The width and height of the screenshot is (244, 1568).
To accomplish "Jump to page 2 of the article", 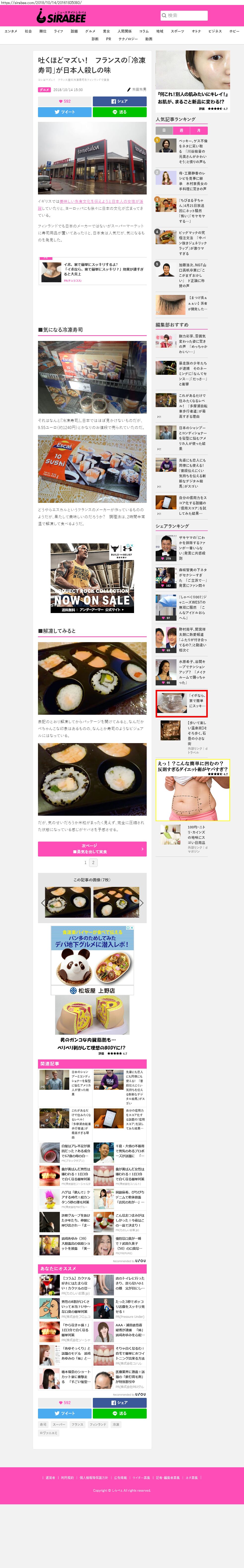I will [93, 862].
